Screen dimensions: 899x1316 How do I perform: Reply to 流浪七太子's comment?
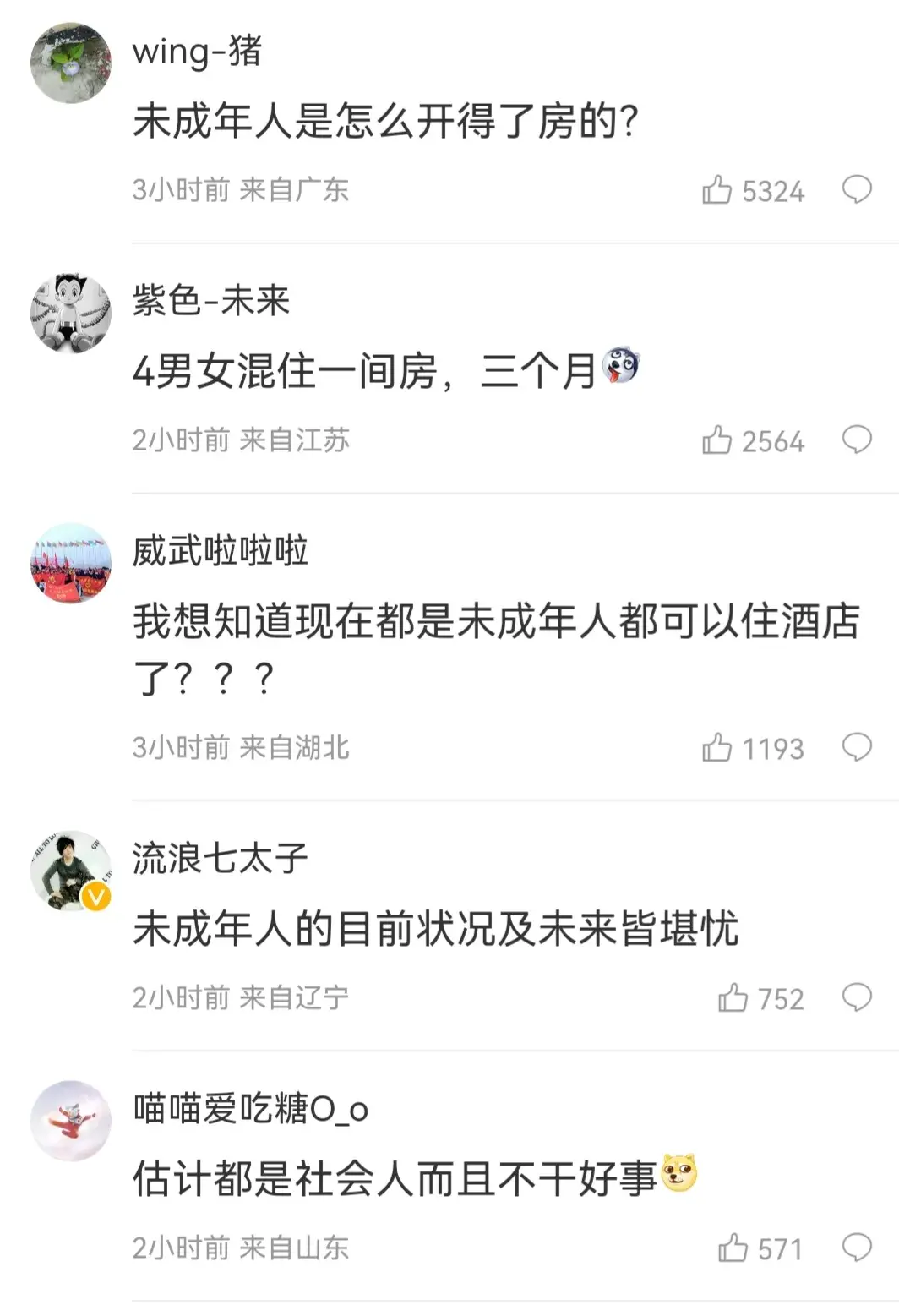[x=857, y=997]
